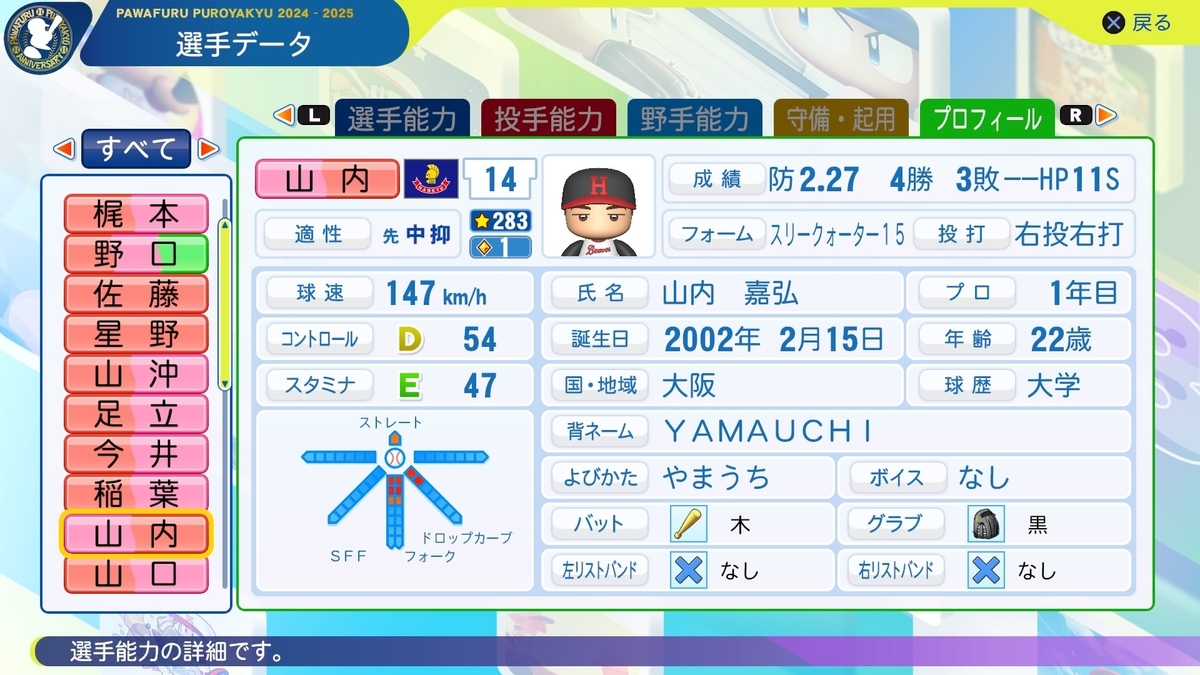View player 足立's data
This screenshot has height=675, width=1200.
pyautogui.click(x=136, y=414)
